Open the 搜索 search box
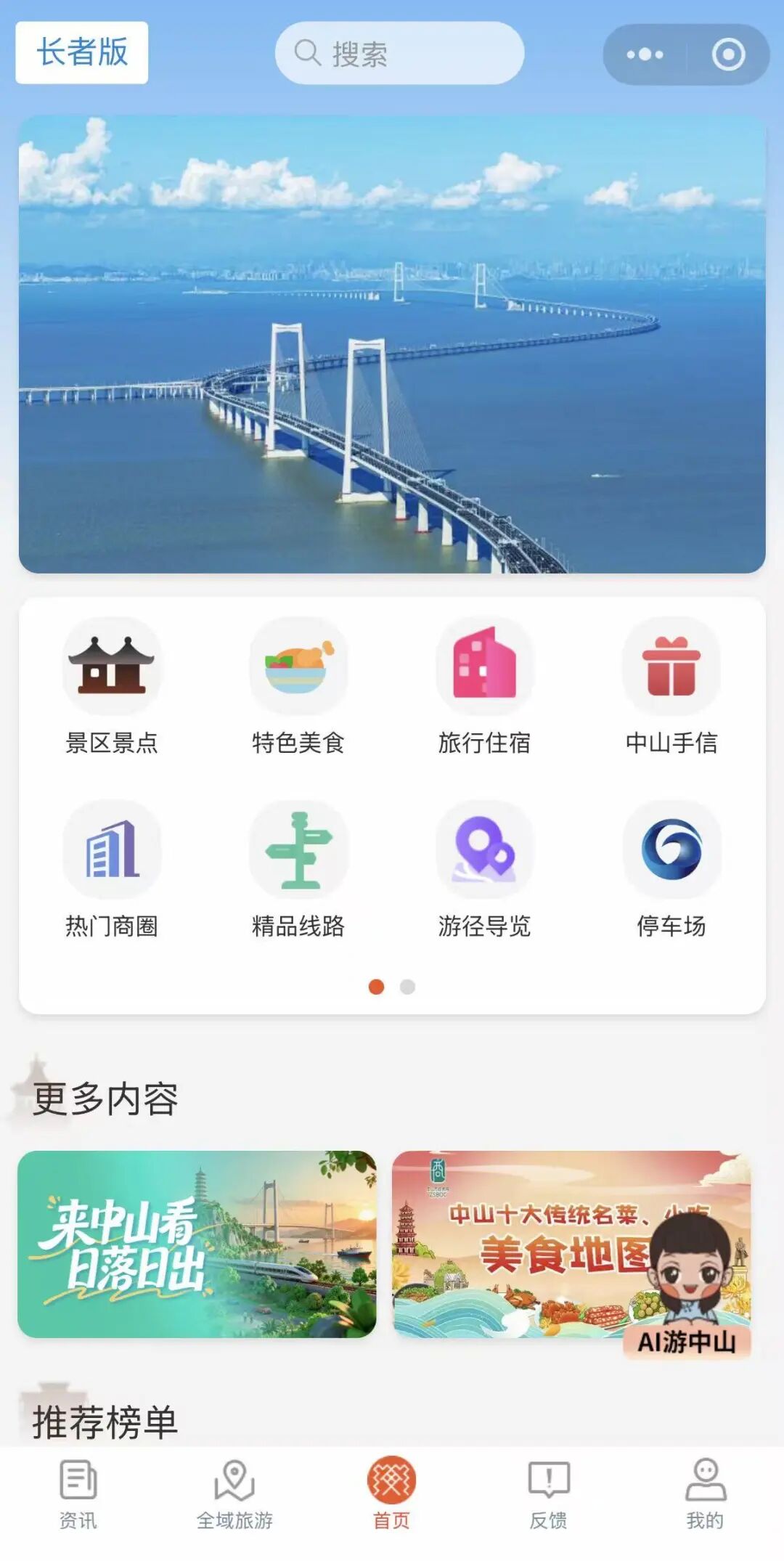Viewport: 784px width, 1561px height. click(399, 53)
